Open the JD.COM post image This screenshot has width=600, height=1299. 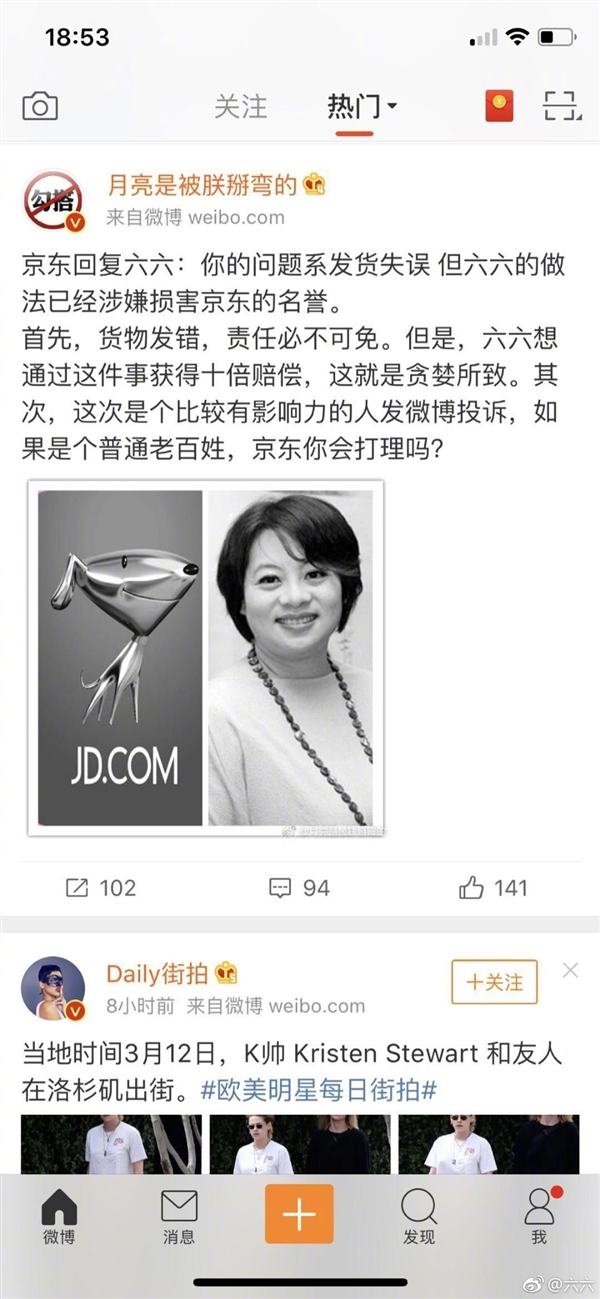[206, 657]
